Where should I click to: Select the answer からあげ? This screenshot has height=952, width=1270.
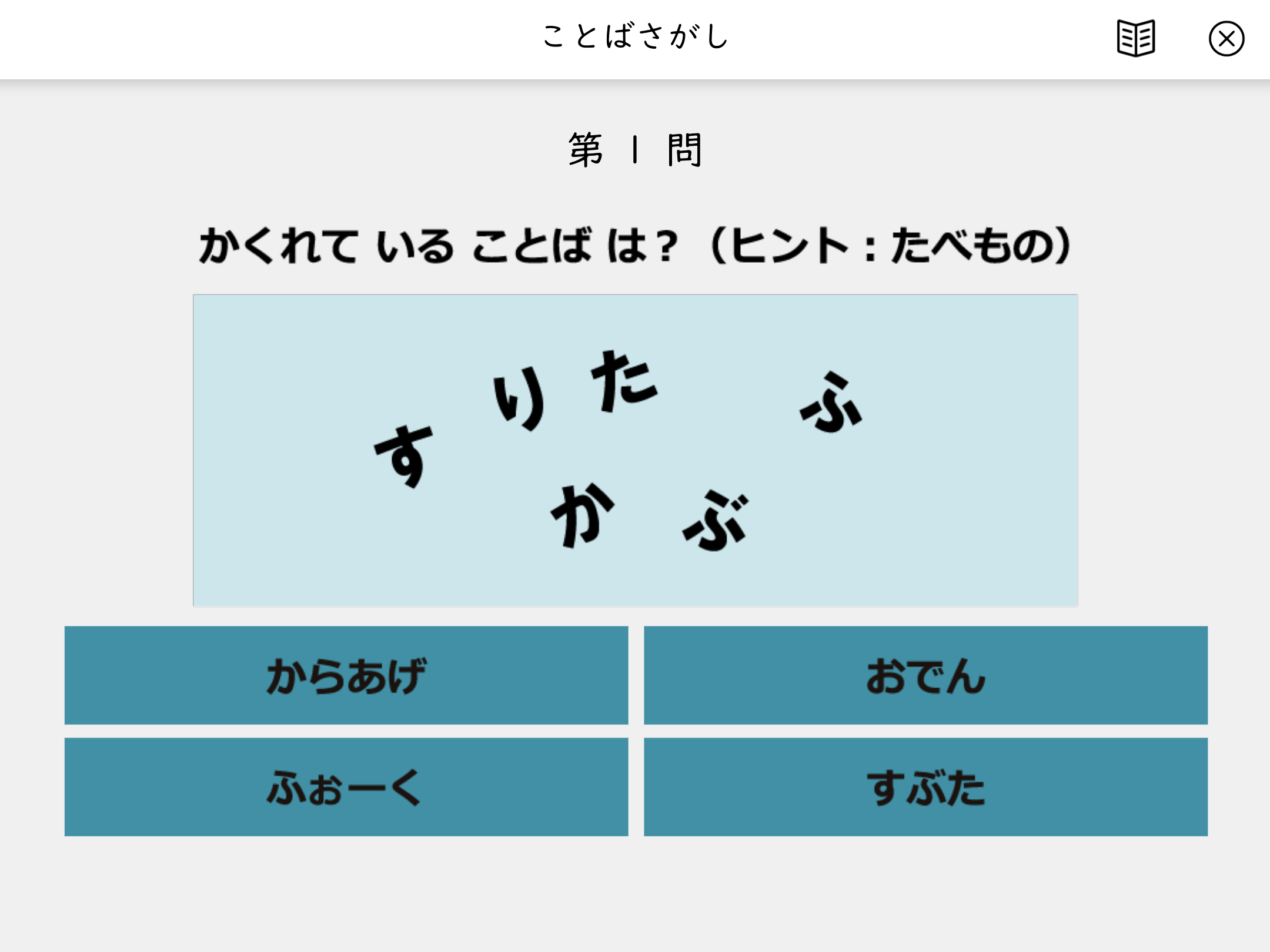tap(346, 675)
